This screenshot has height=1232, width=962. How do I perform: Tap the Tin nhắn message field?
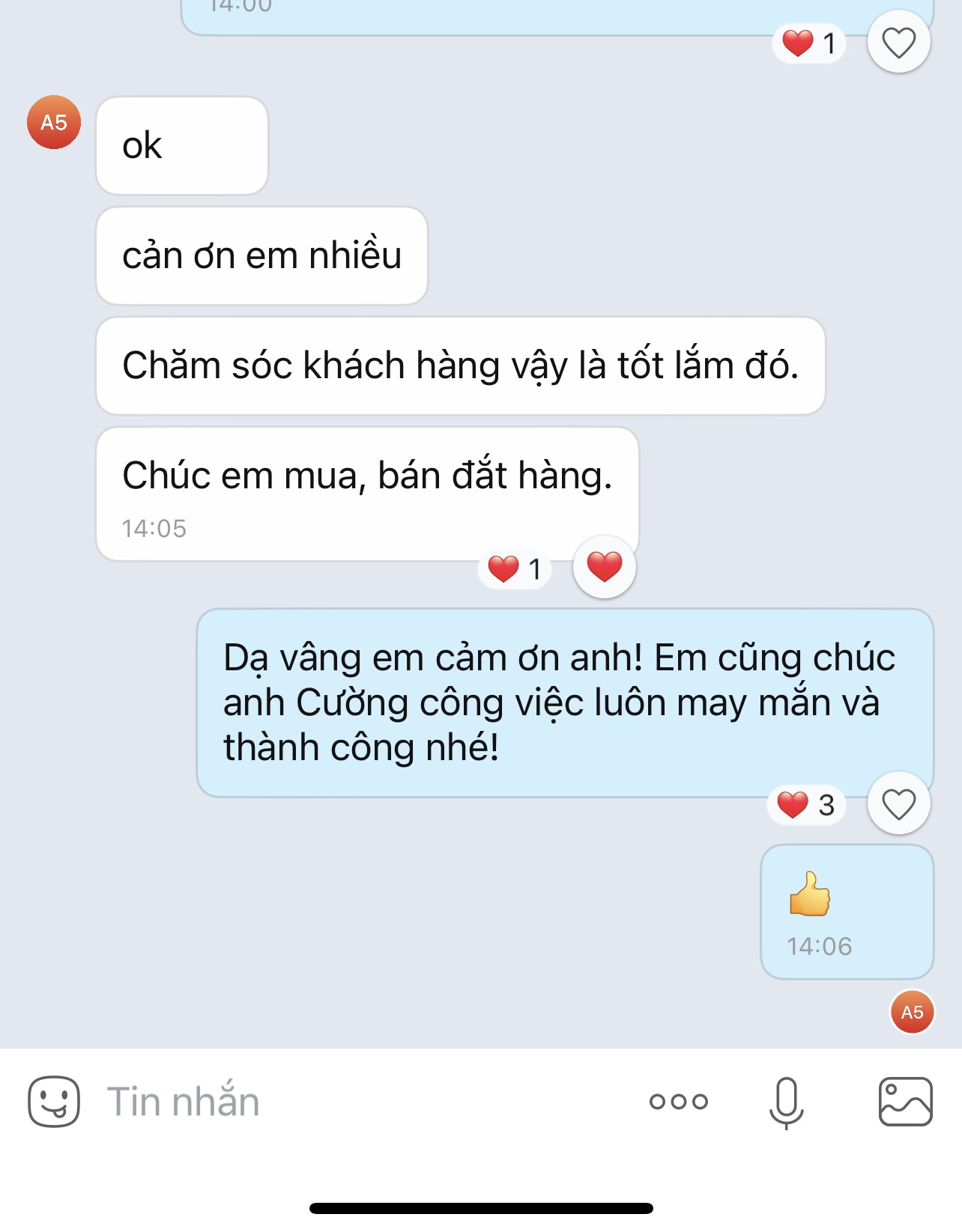(337, 1102)
